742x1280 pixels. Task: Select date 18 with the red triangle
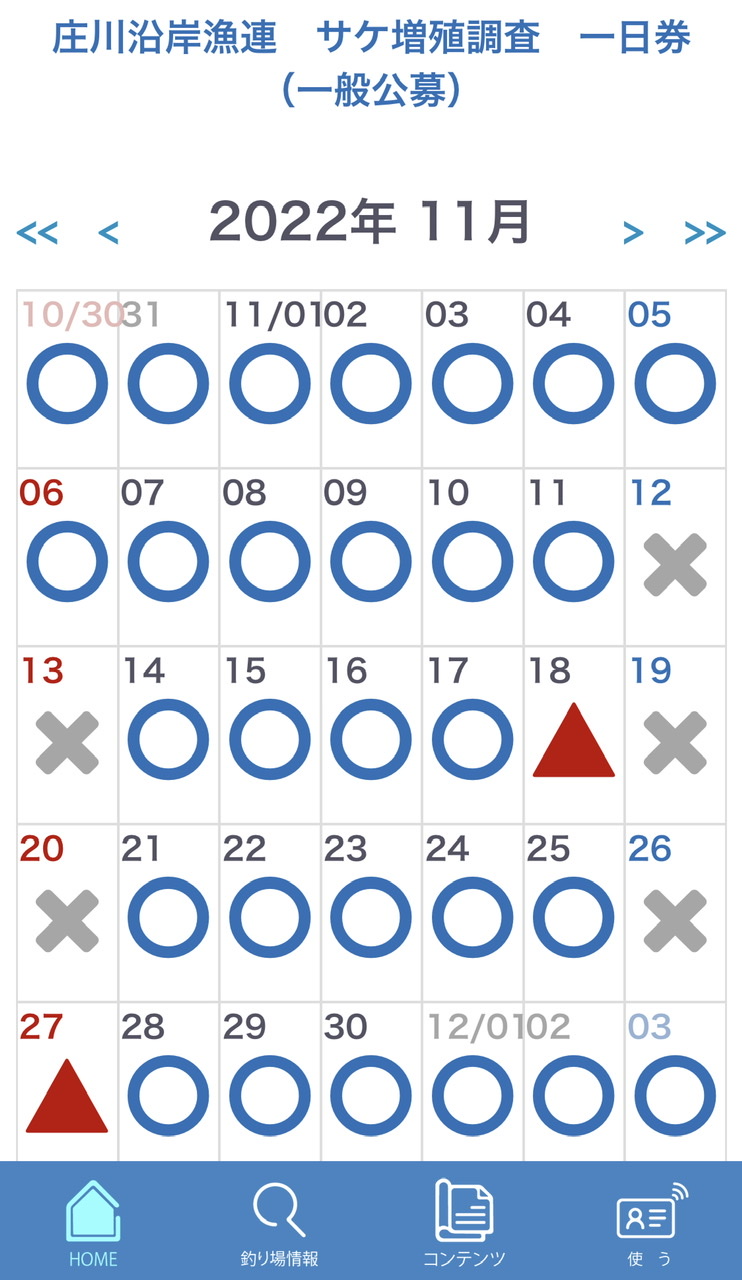coord(574,735)
